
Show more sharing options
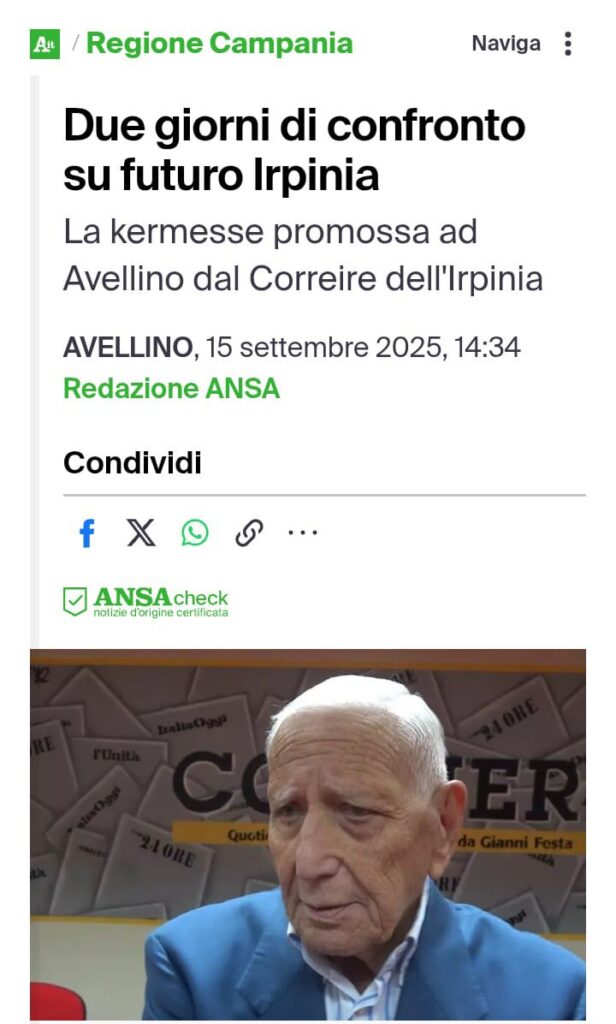pyautogui.click(x=302, y=534)
